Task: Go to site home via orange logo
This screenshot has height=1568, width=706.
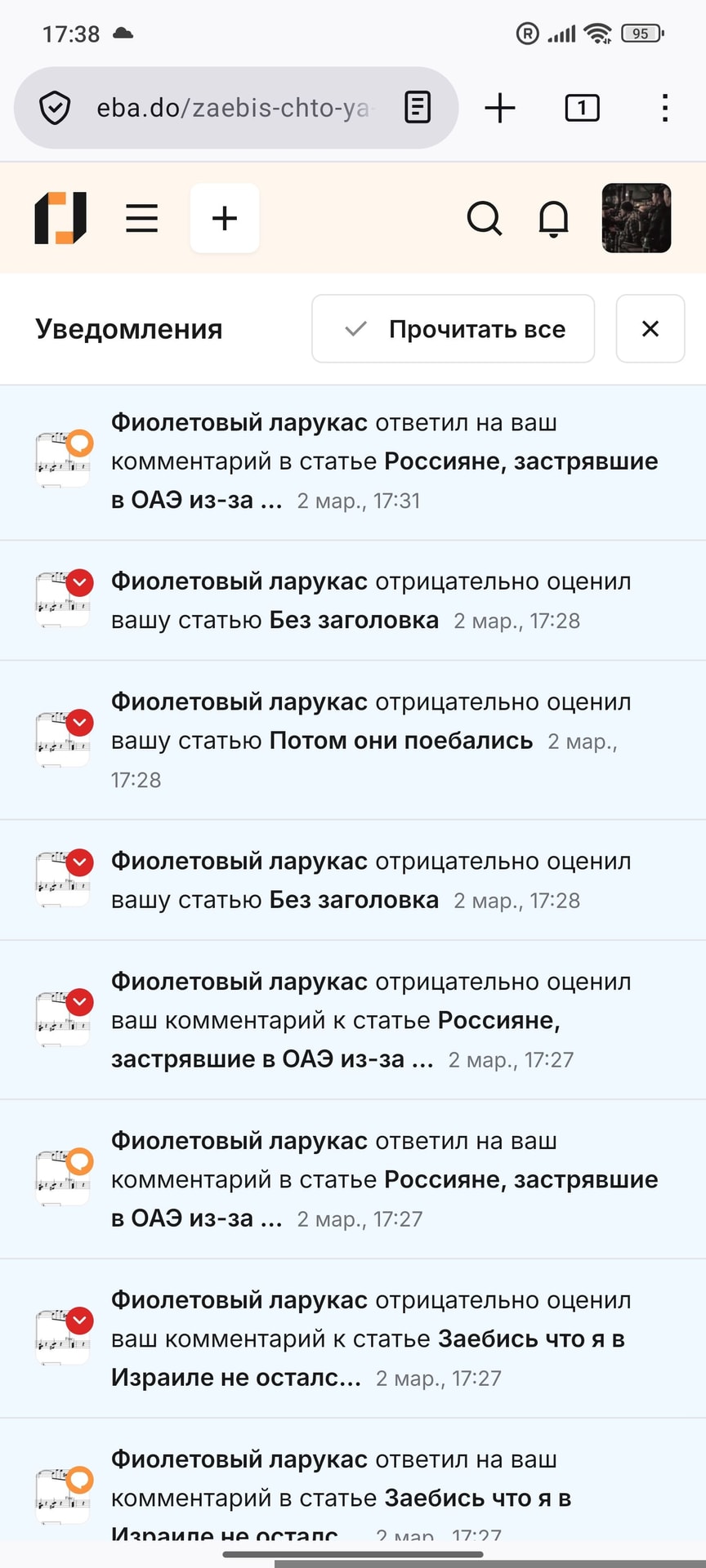Action: tap(60, 218)
